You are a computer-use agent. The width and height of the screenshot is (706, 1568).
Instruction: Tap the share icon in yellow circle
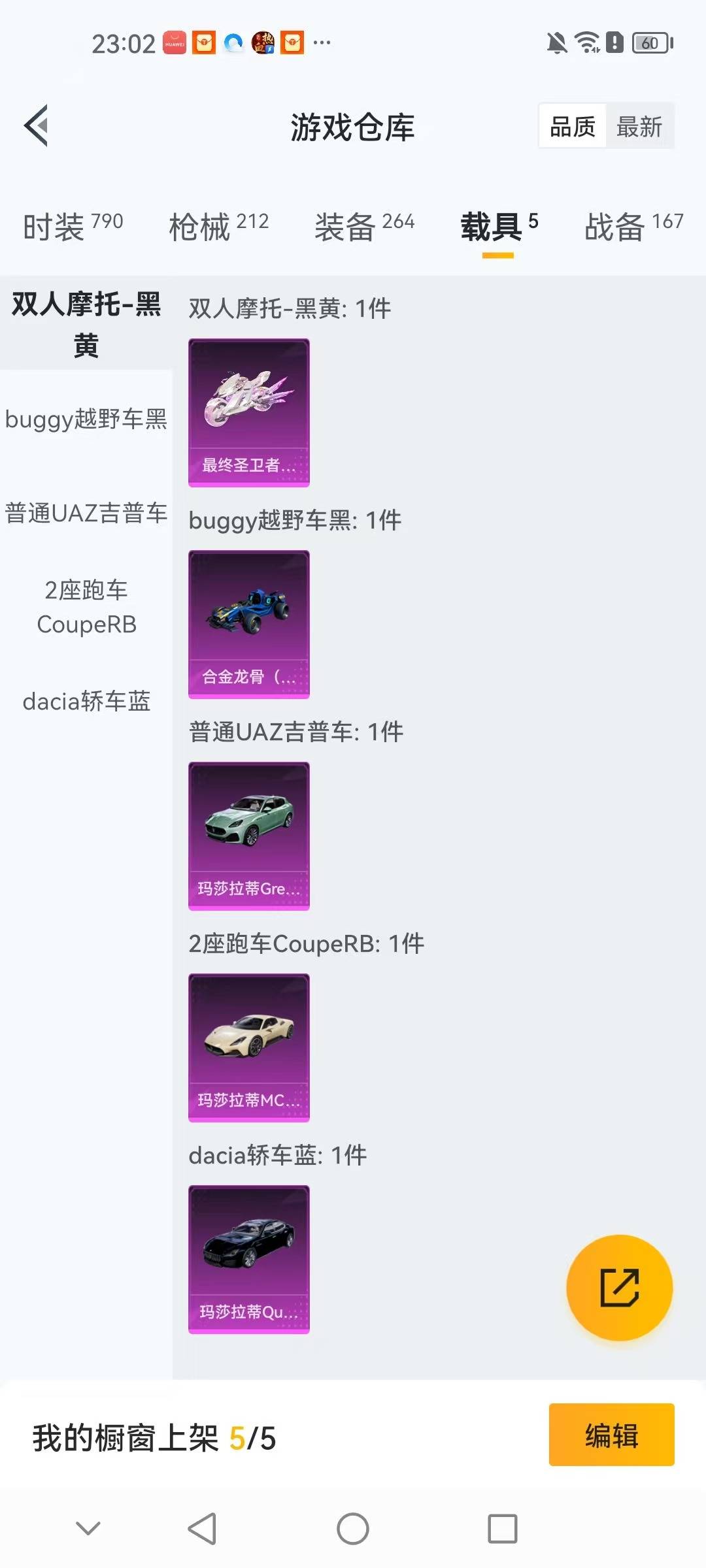620,1288
